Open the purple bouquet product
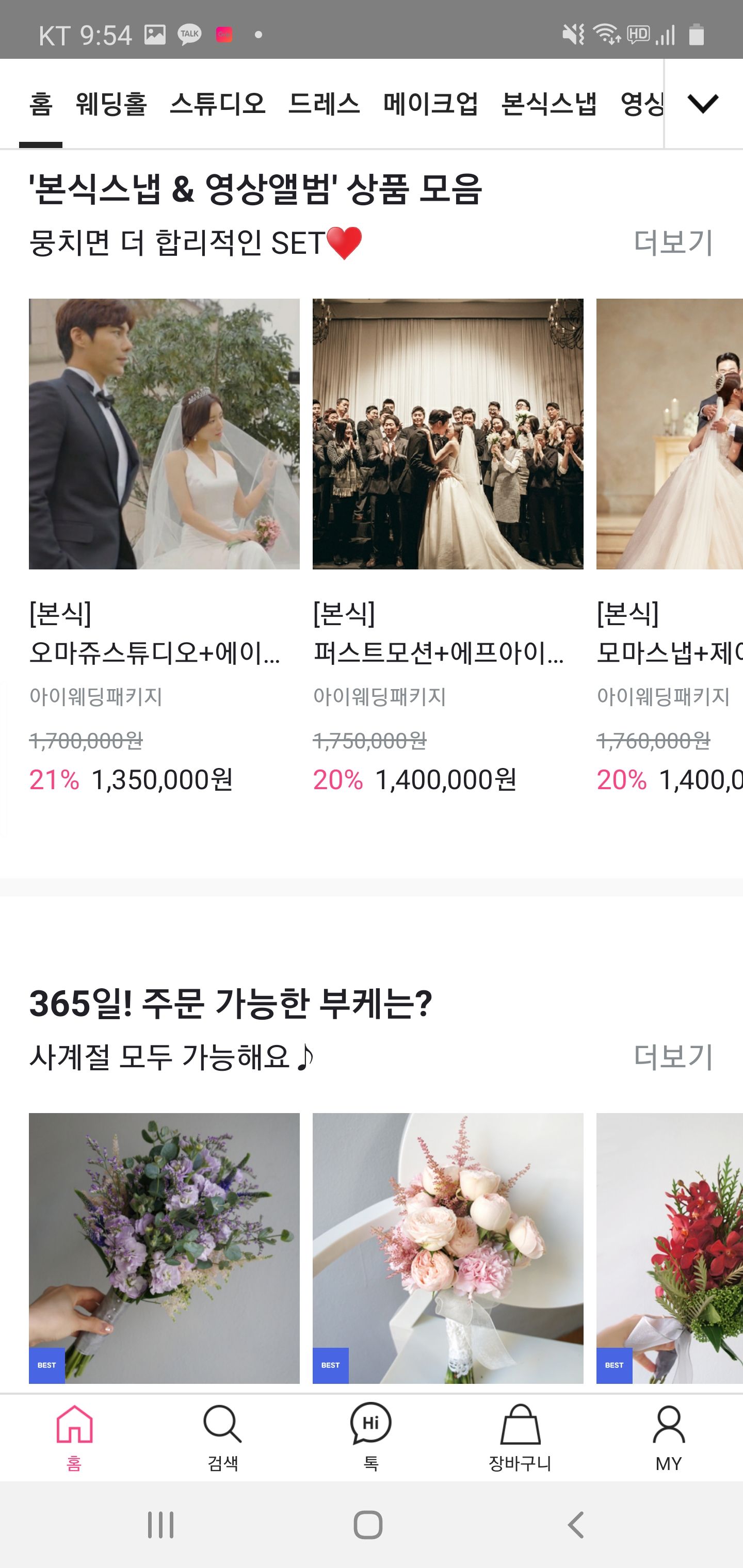The width and height of the screenshot is (743, 1568). (x=164, y=1248)
